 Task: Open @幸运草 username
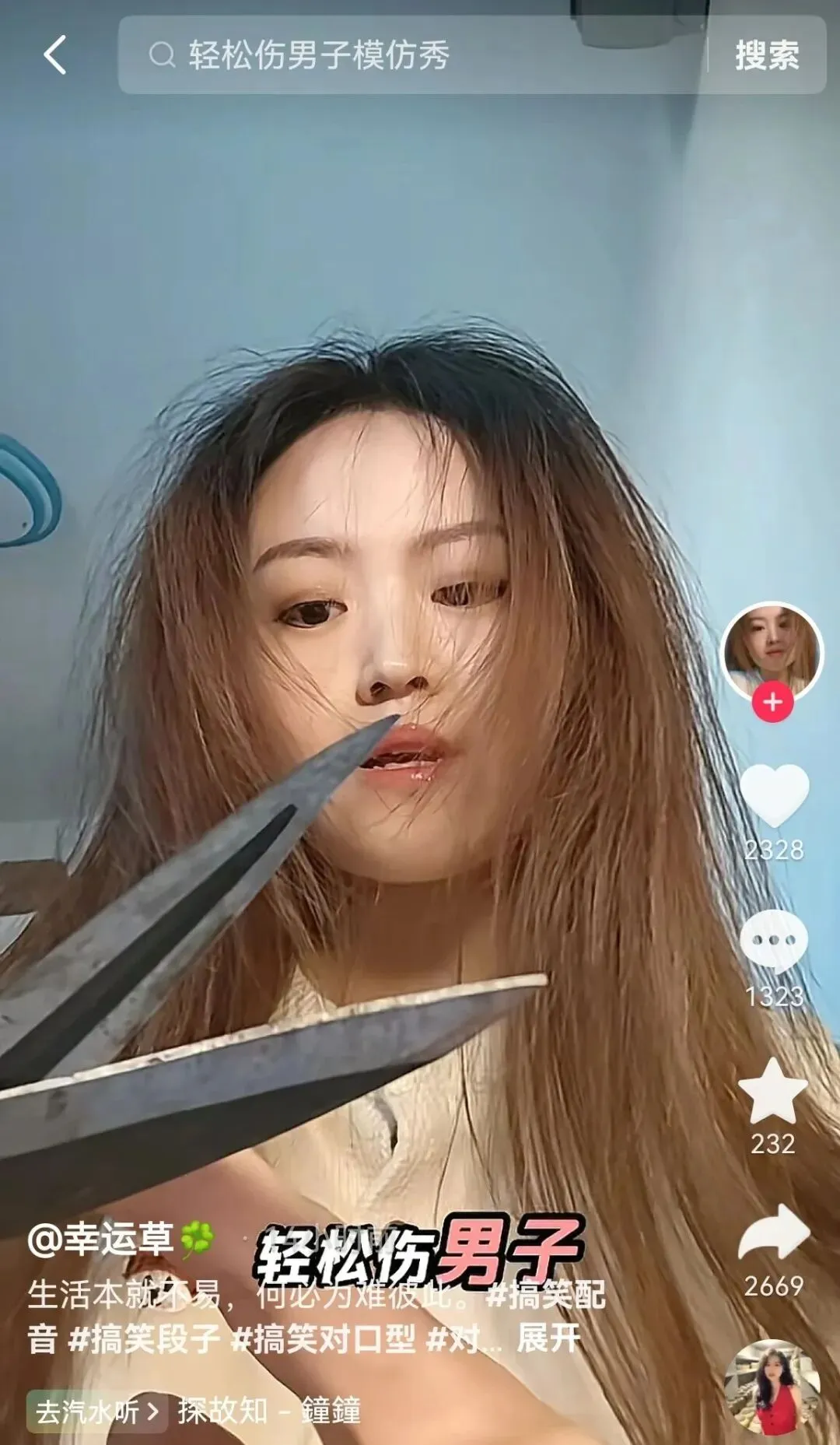(x=101, y=1238)
